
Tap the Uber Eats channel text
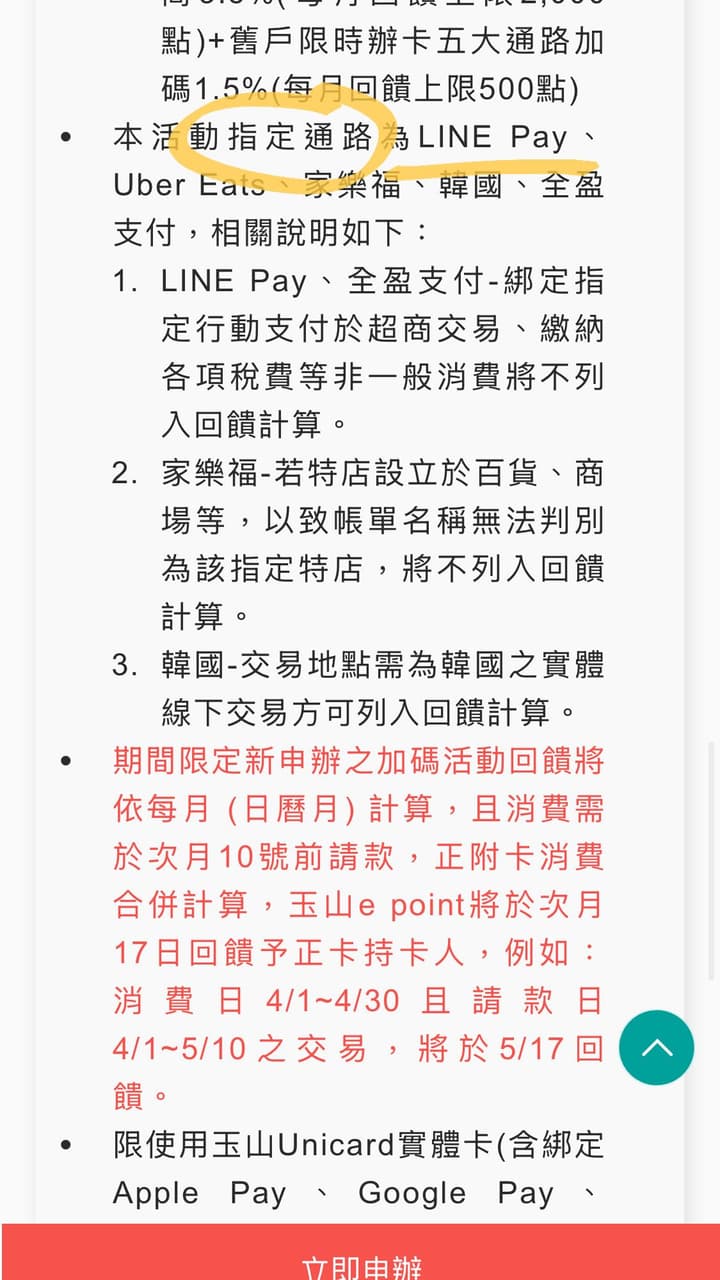pos(185,186)
